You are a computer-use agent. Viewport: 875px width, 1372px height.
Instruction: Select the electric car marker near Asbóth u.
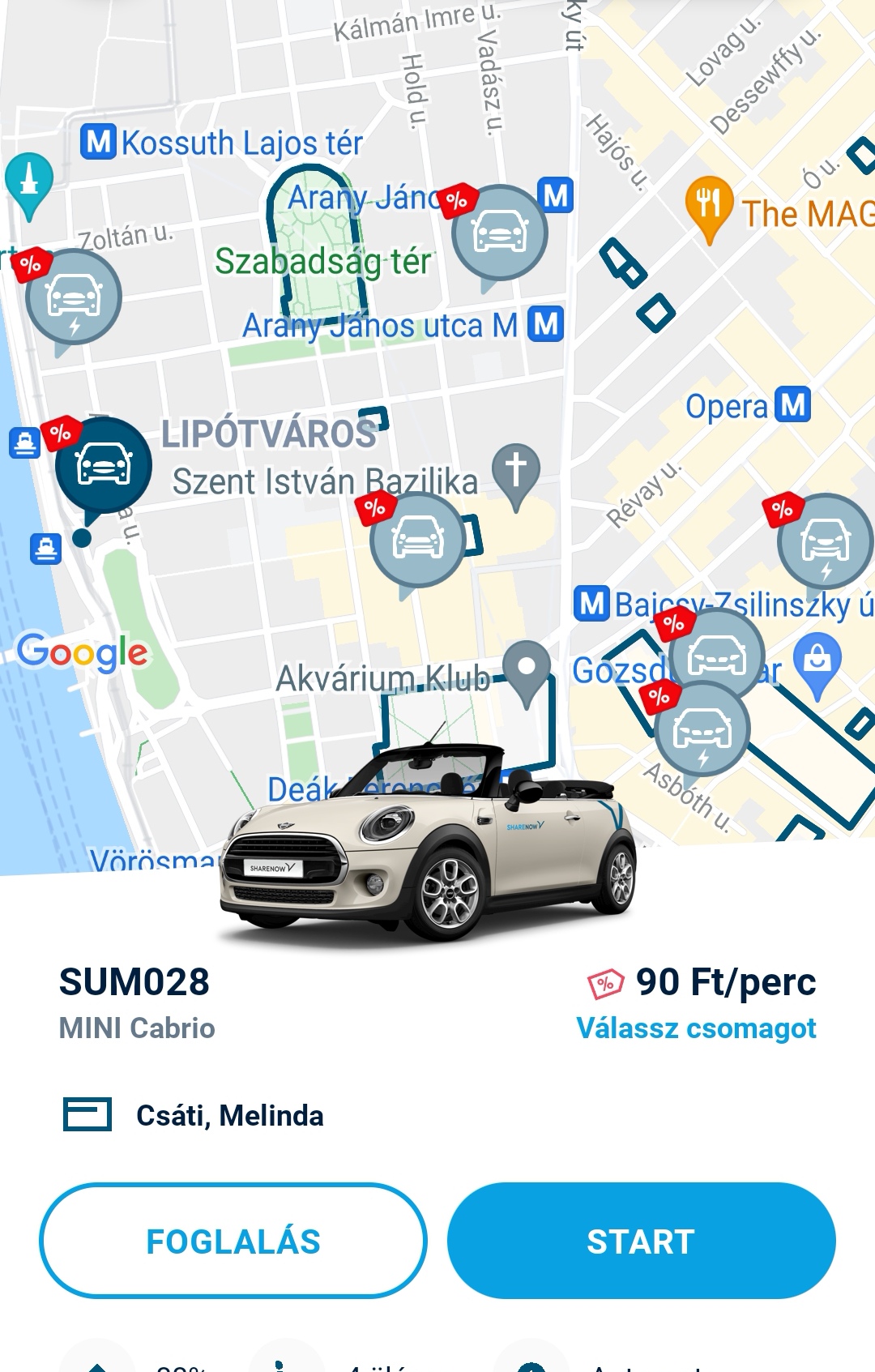[702, 729]
